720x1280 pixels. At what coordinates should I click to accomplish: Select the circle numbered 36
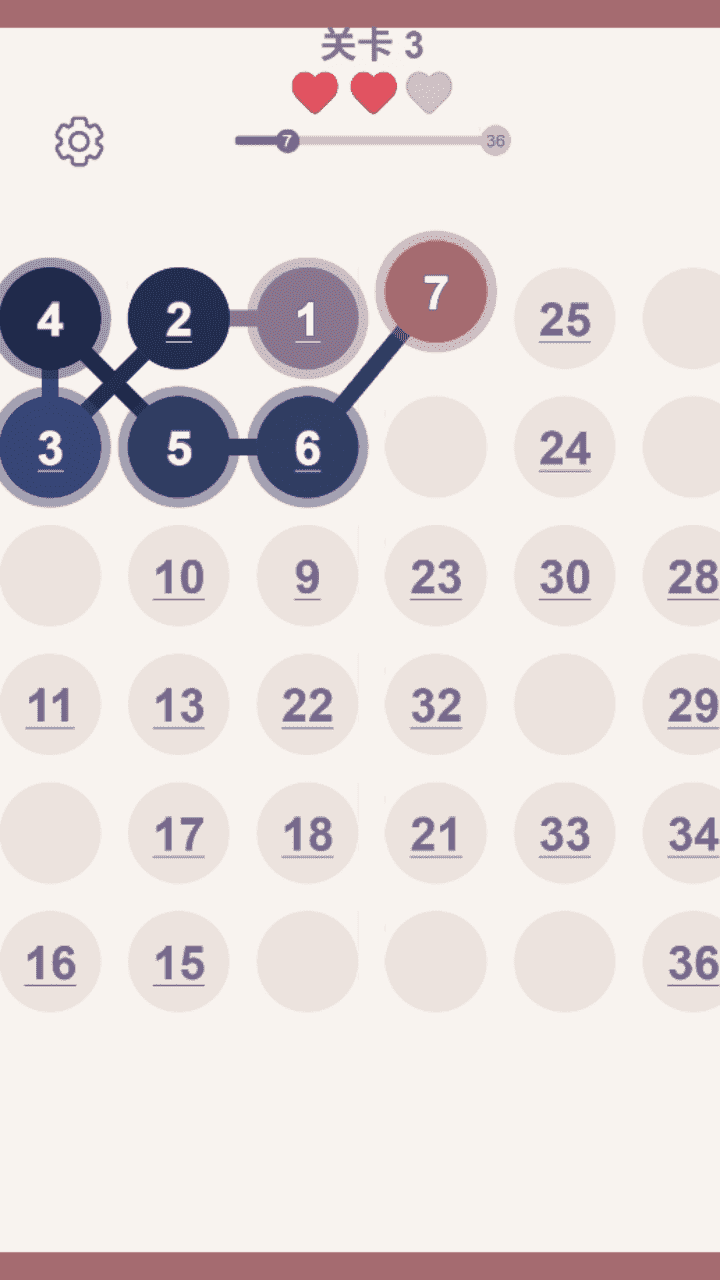pyautogui.click(x=688, y=961)
